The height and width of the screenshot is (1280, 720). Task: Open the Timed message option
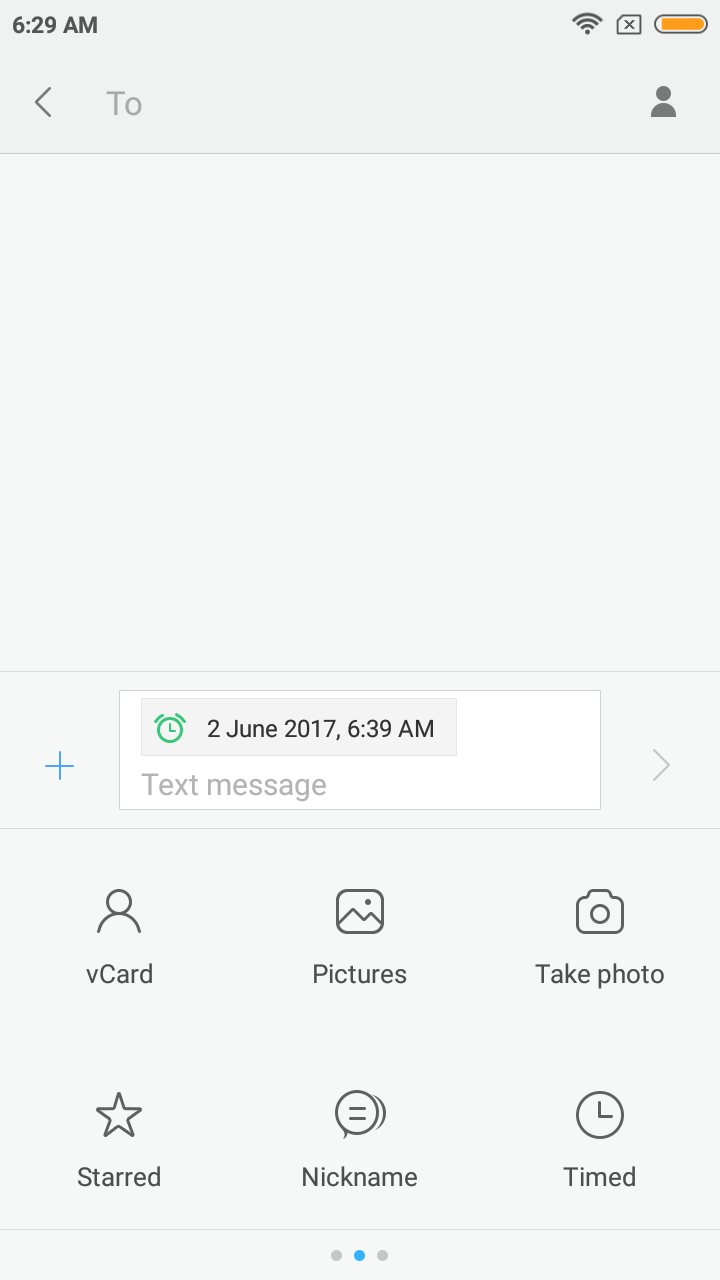click(x=600, y=1140)
